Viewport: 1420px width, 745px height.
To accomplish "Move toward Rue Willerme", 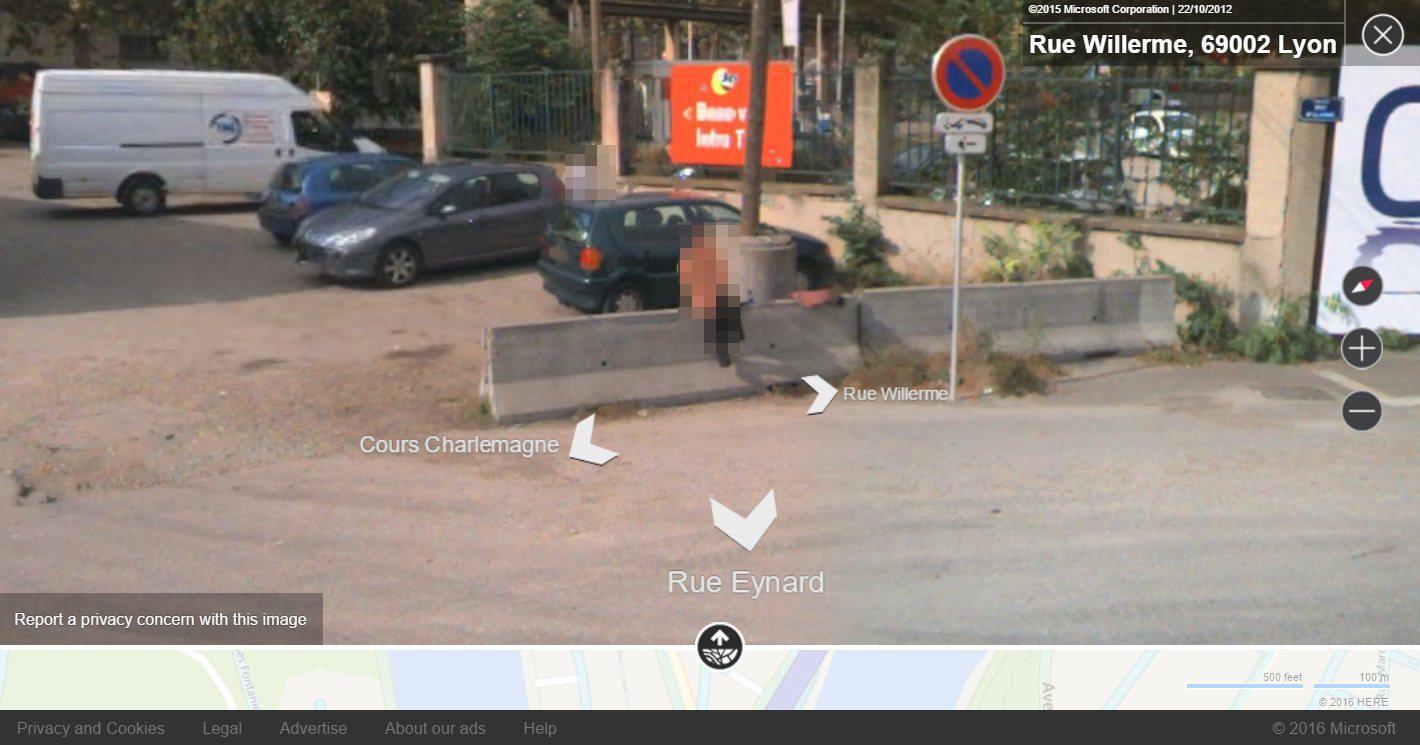I will point(820,394).
